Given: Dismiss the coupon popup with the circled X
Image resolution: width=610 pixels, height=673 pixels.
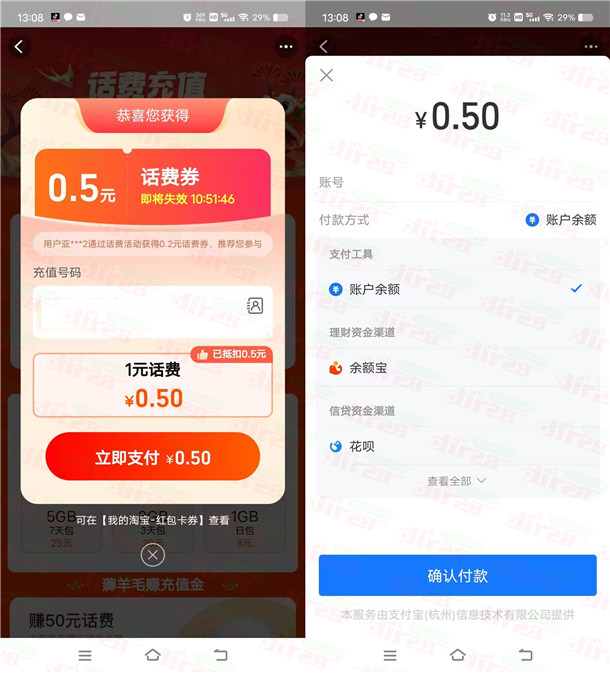Looking at the screenshot, I should [152, 555].
